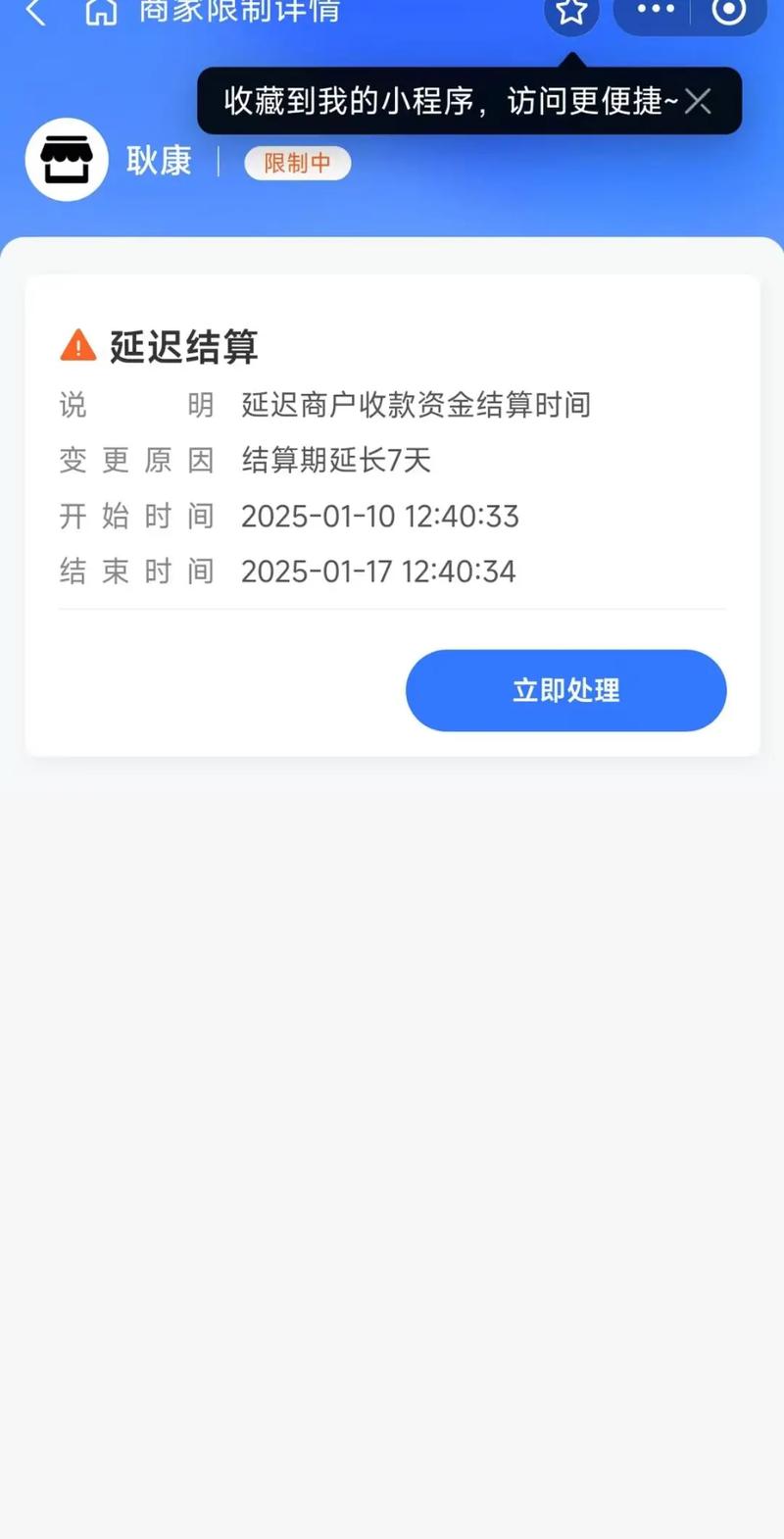This screenshot has width=784, height=1539.
Task: Click the back arrow icon
Action: coord(35,14)
